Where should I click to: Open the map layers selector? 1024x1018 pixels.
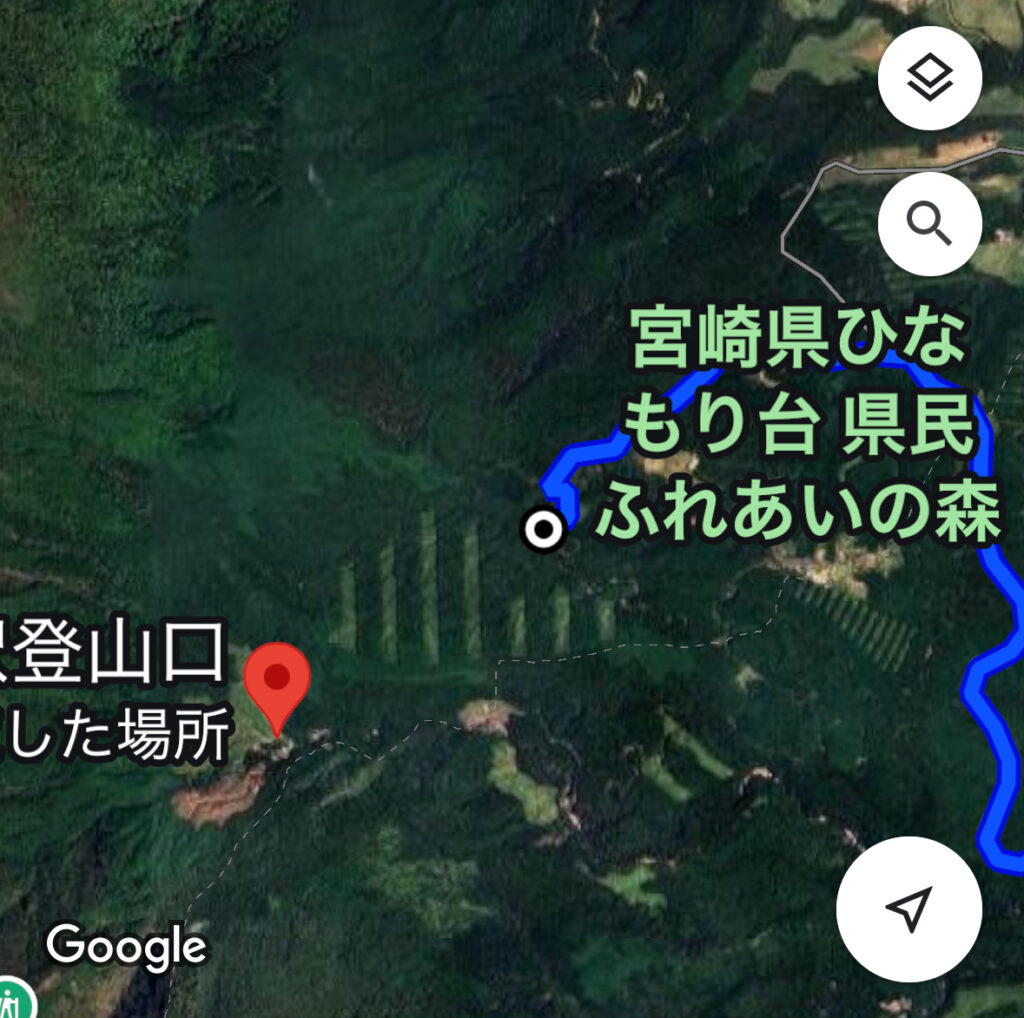(929, 79)
